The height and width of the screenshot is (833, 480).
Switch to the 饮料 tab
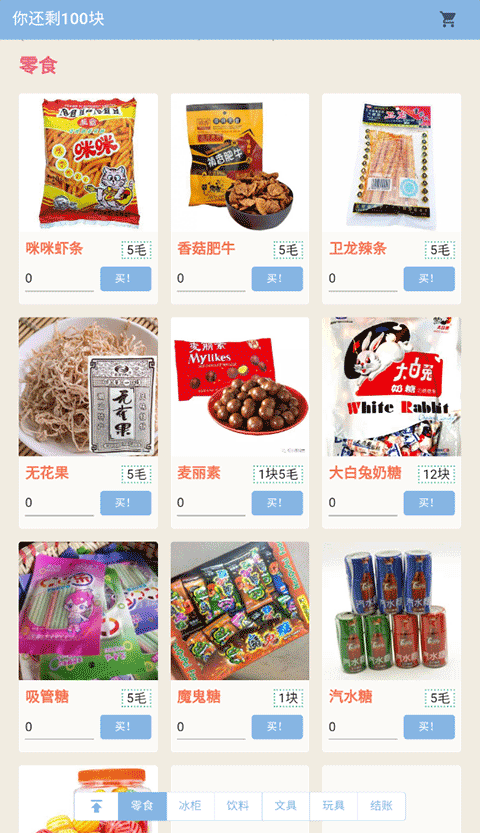point(238,806)
